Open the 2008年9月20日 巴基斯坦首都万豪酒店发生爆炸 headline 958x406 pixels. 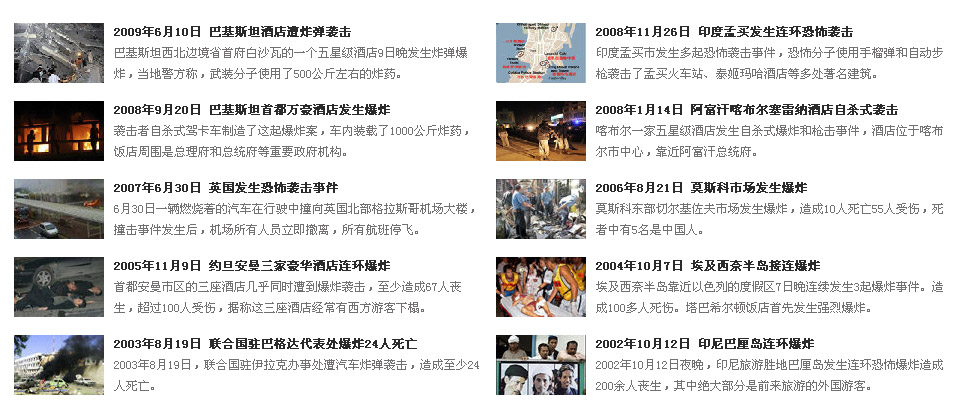coord(252,110)
